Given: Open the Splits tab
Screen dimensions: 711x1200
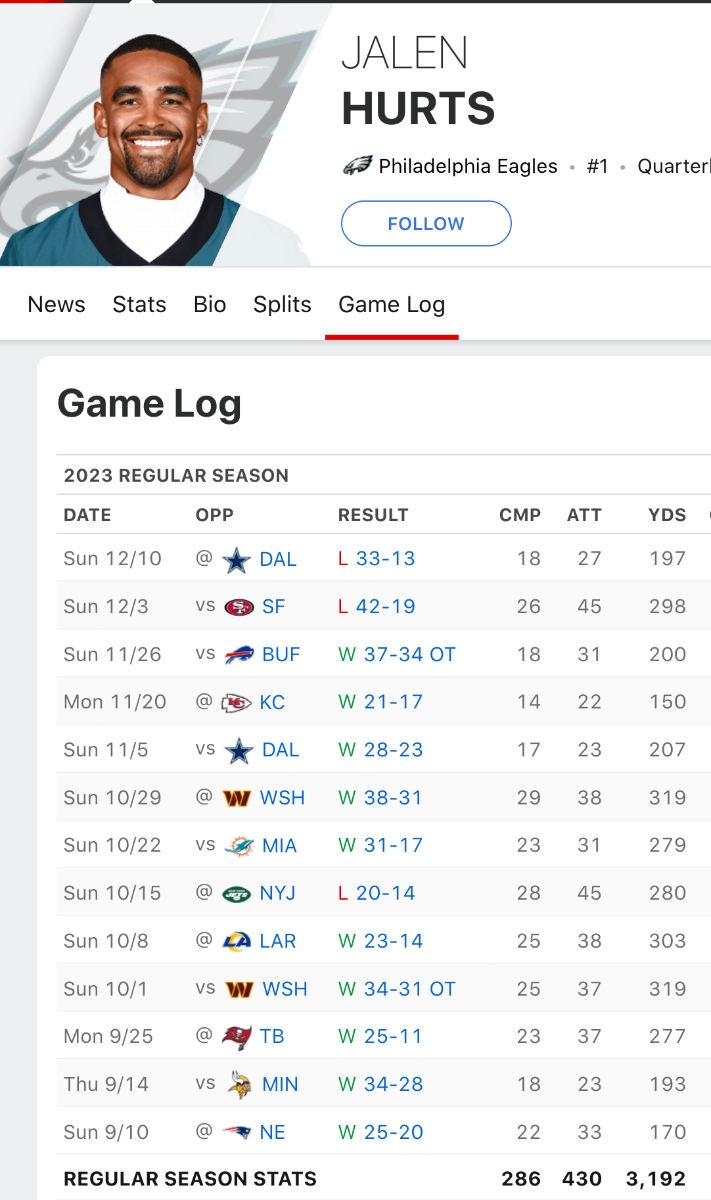Looking at the screenshot, I should coord(282,304).
